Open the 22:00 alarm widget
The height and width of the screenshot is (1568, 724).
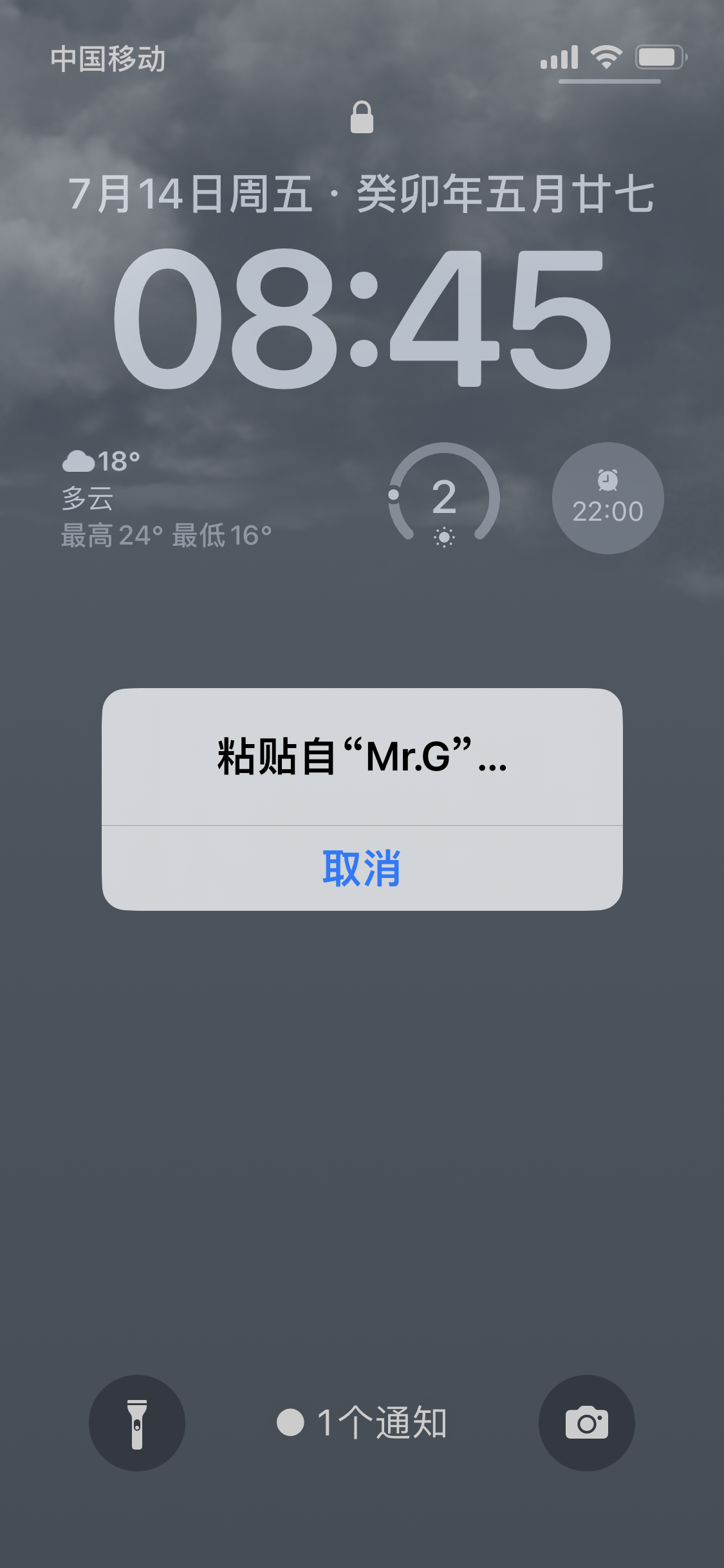click(608, 498)
